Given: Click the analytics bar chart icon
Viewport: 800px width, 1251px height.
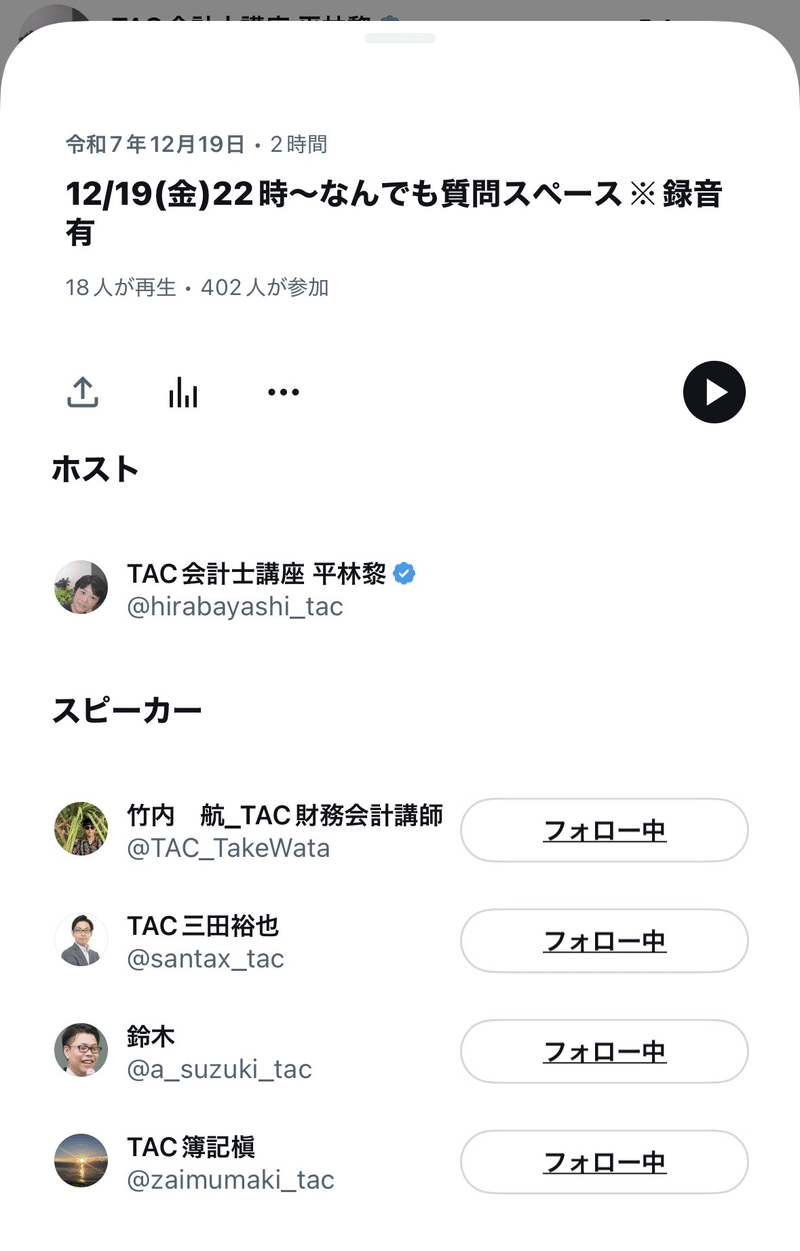Looking at the screenshot, I should pyautogui.click(x=183, y=392).
